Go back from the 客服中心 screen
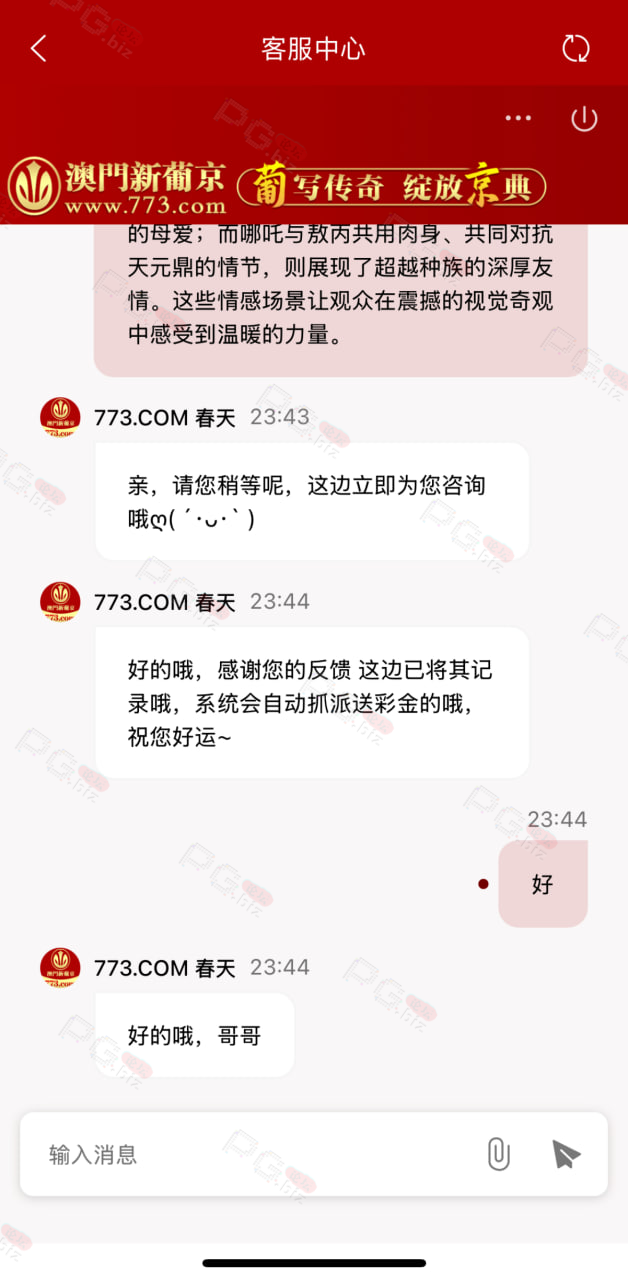Image resolution: width=628 pixels, height=1280 pixels. 38,48
